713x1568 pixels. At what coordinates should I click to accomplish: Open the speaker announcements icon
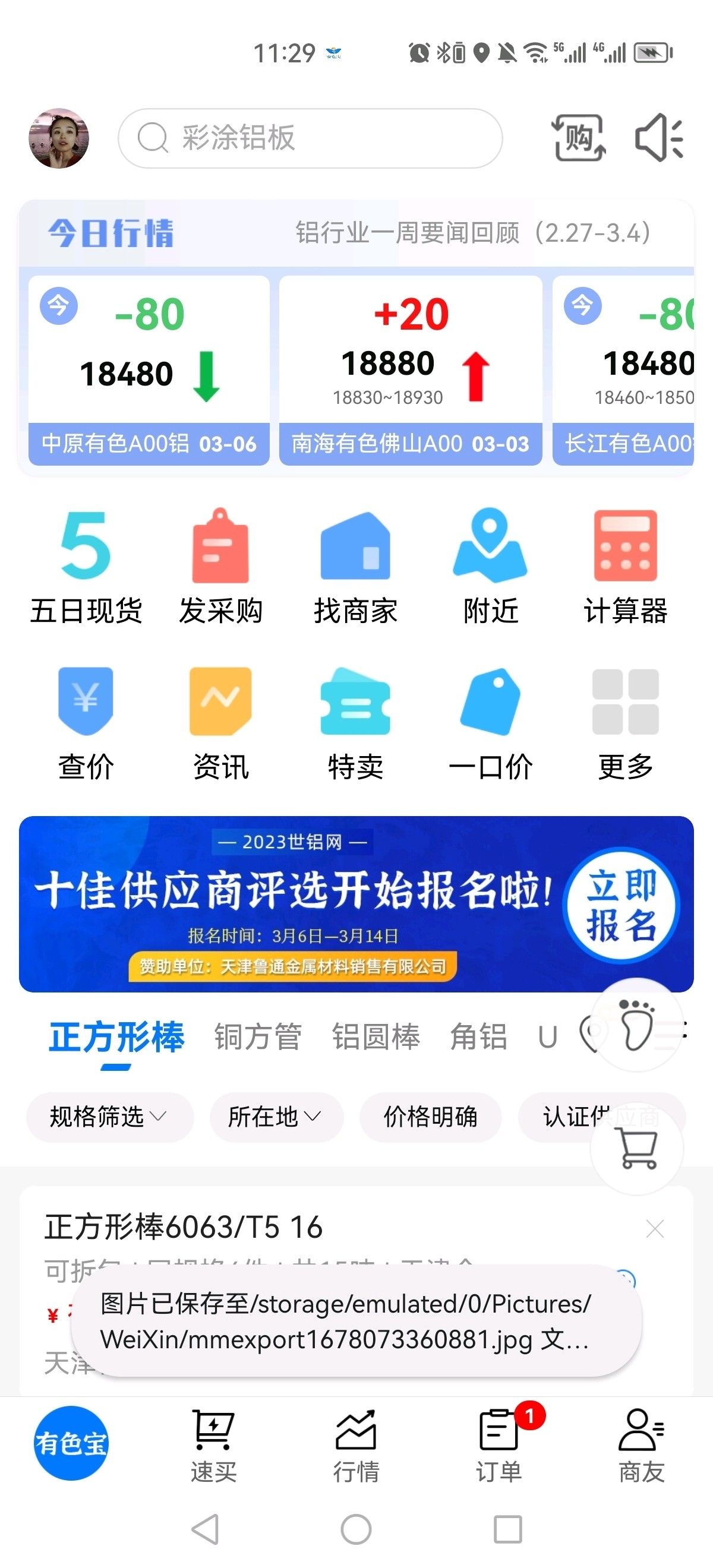point(659,138)
